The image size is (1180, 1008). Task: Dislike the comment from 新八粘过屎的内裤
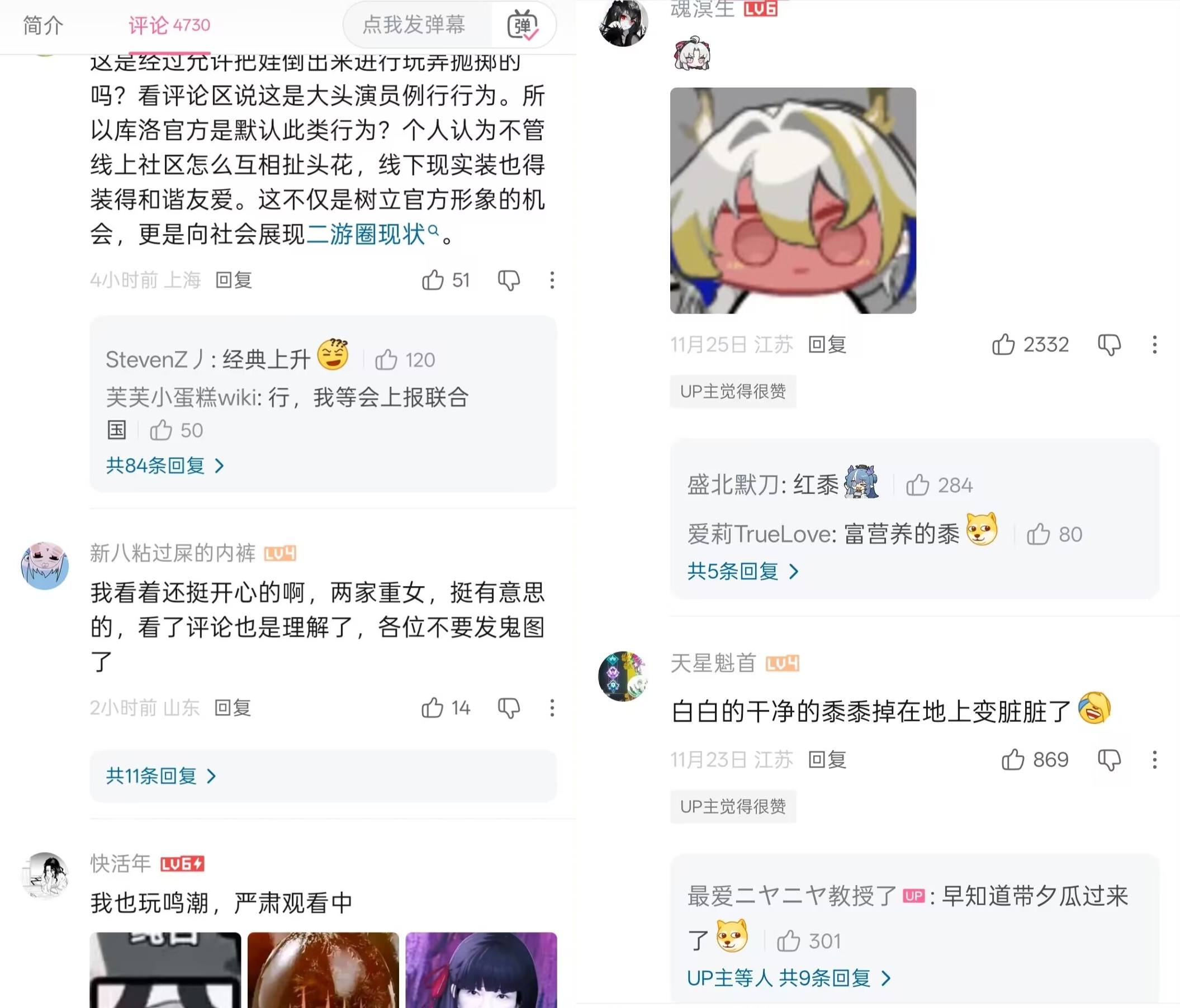click(x=509, y=708)
